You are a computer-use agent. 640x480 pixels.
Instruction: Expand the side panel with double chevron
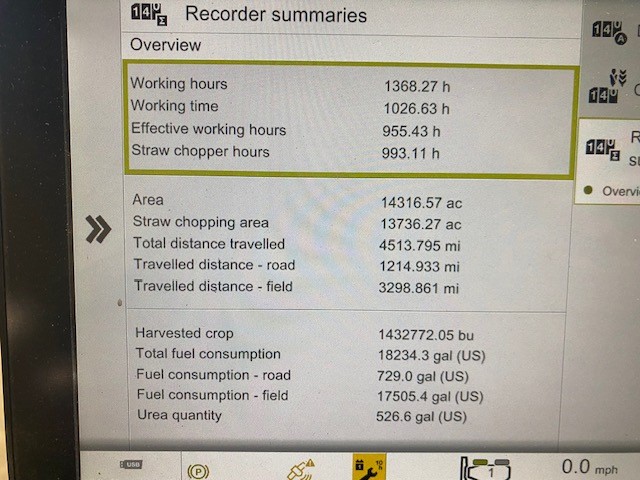[x=97, y=229]
